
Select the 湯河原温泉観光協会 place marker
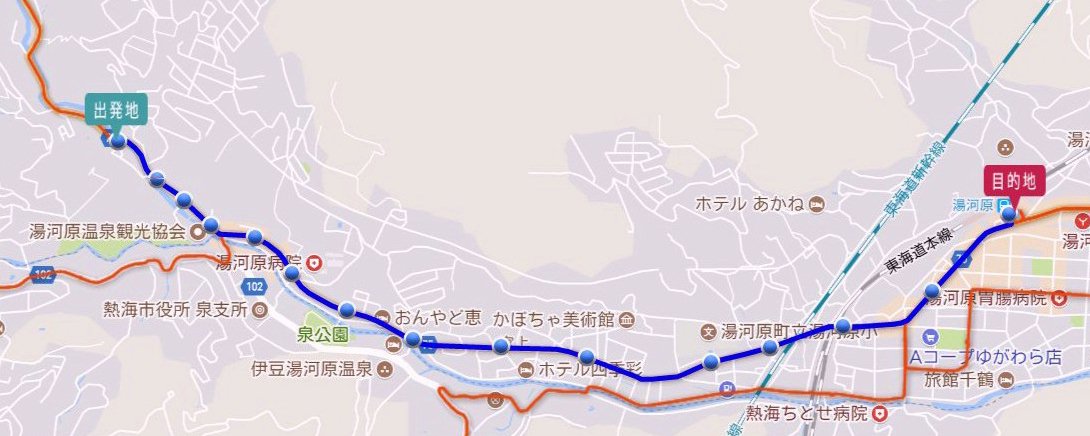(197, 231)
